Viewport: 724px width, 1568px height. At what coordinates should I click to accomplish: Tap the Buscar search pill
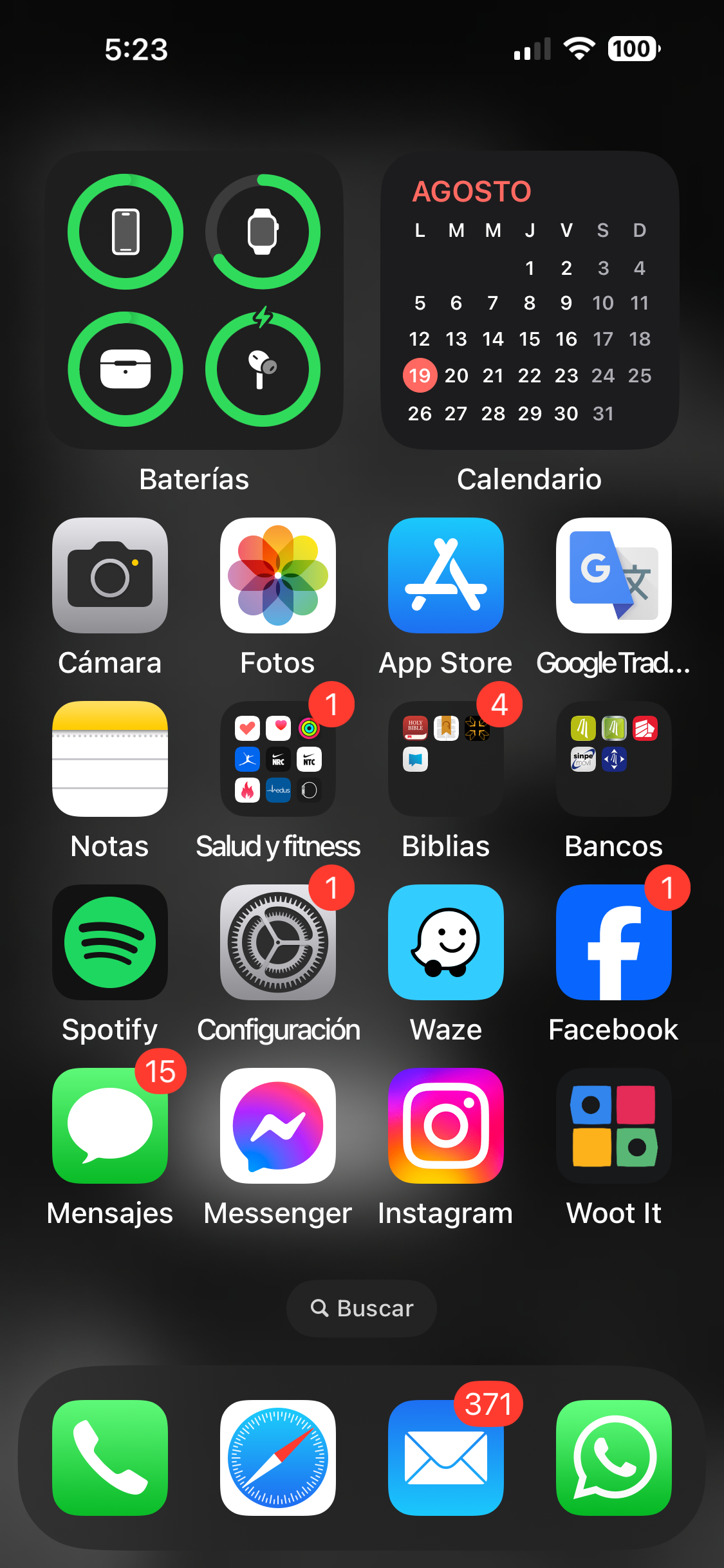pyautogui.click(x=362, y=1309)
